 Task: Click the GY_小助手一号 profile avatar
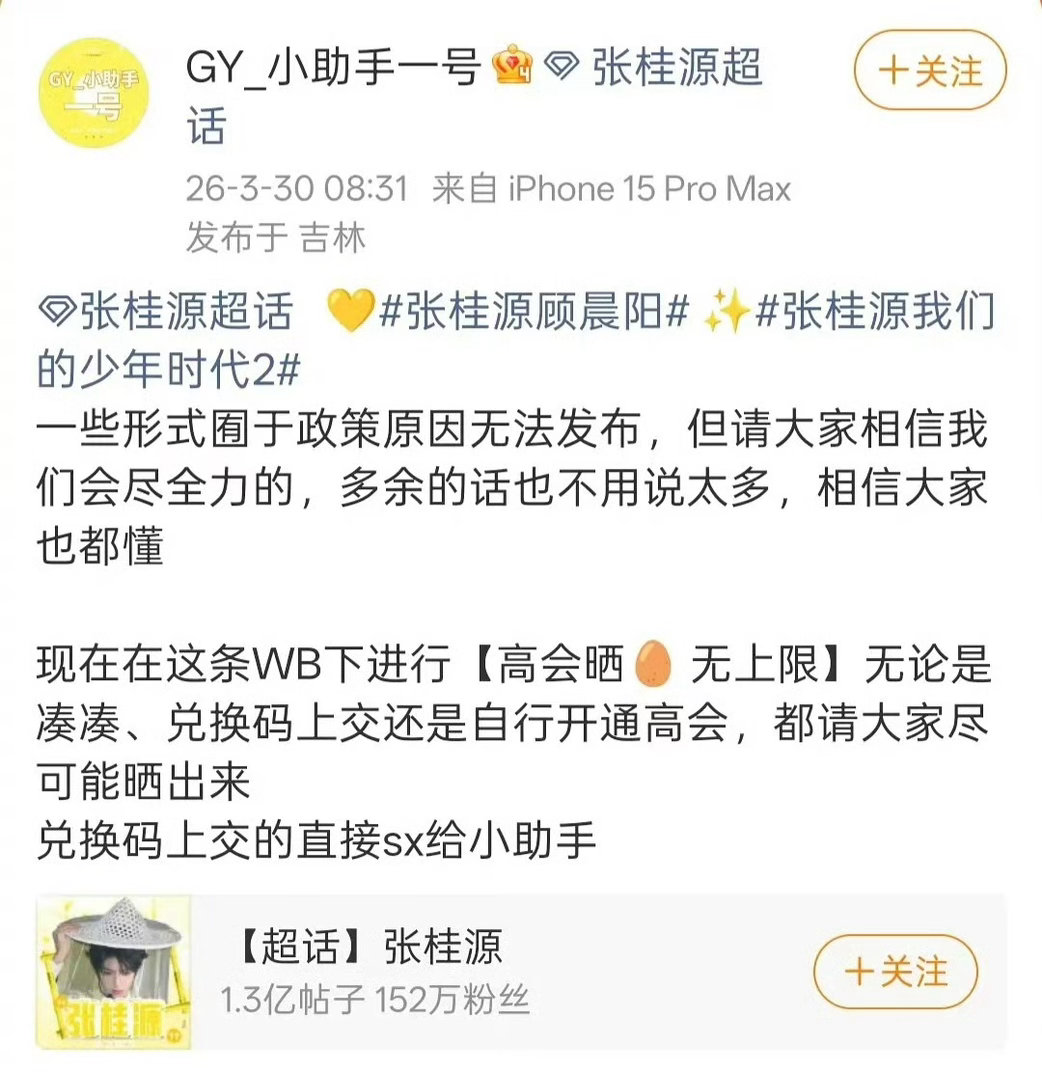[x=96, y=90]
